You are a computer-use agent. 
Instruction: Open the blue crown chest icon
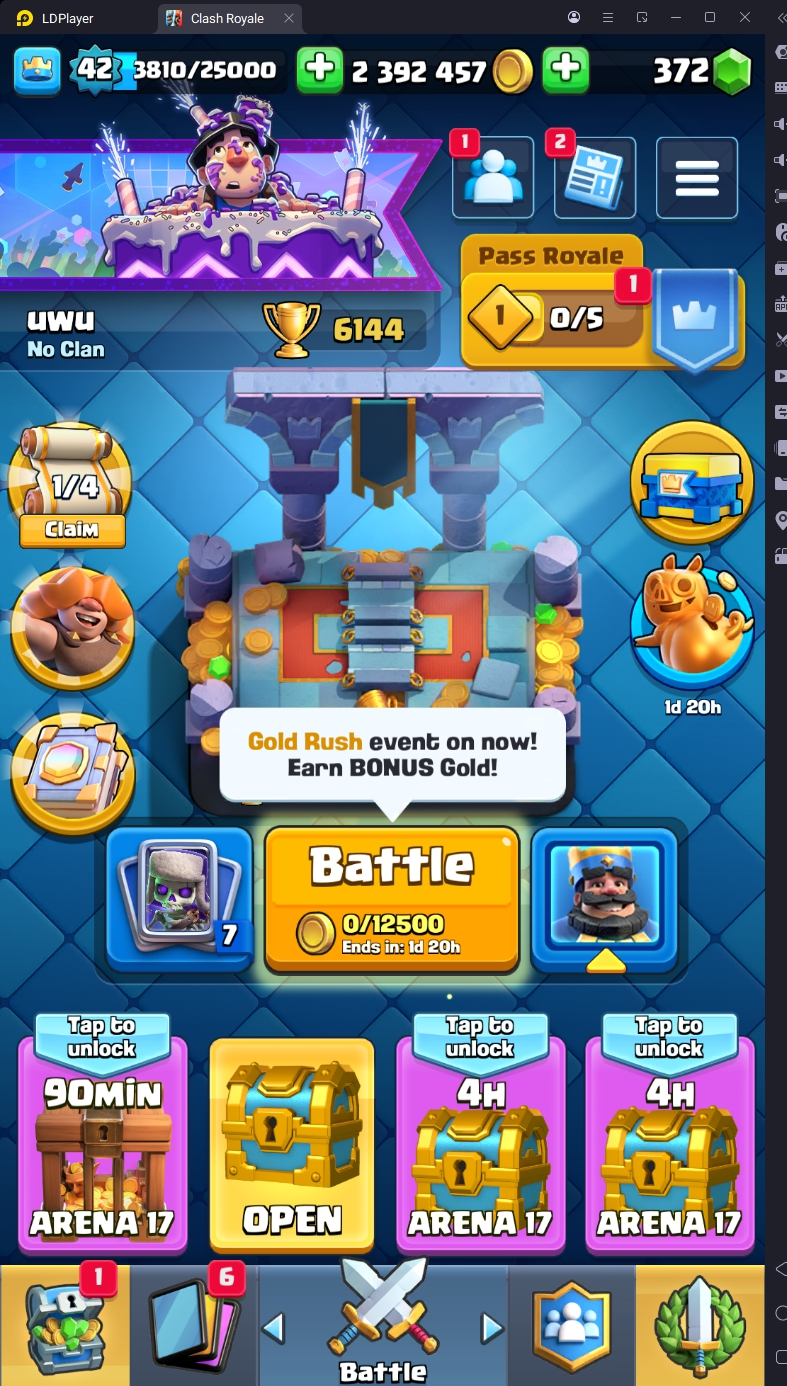692,482
